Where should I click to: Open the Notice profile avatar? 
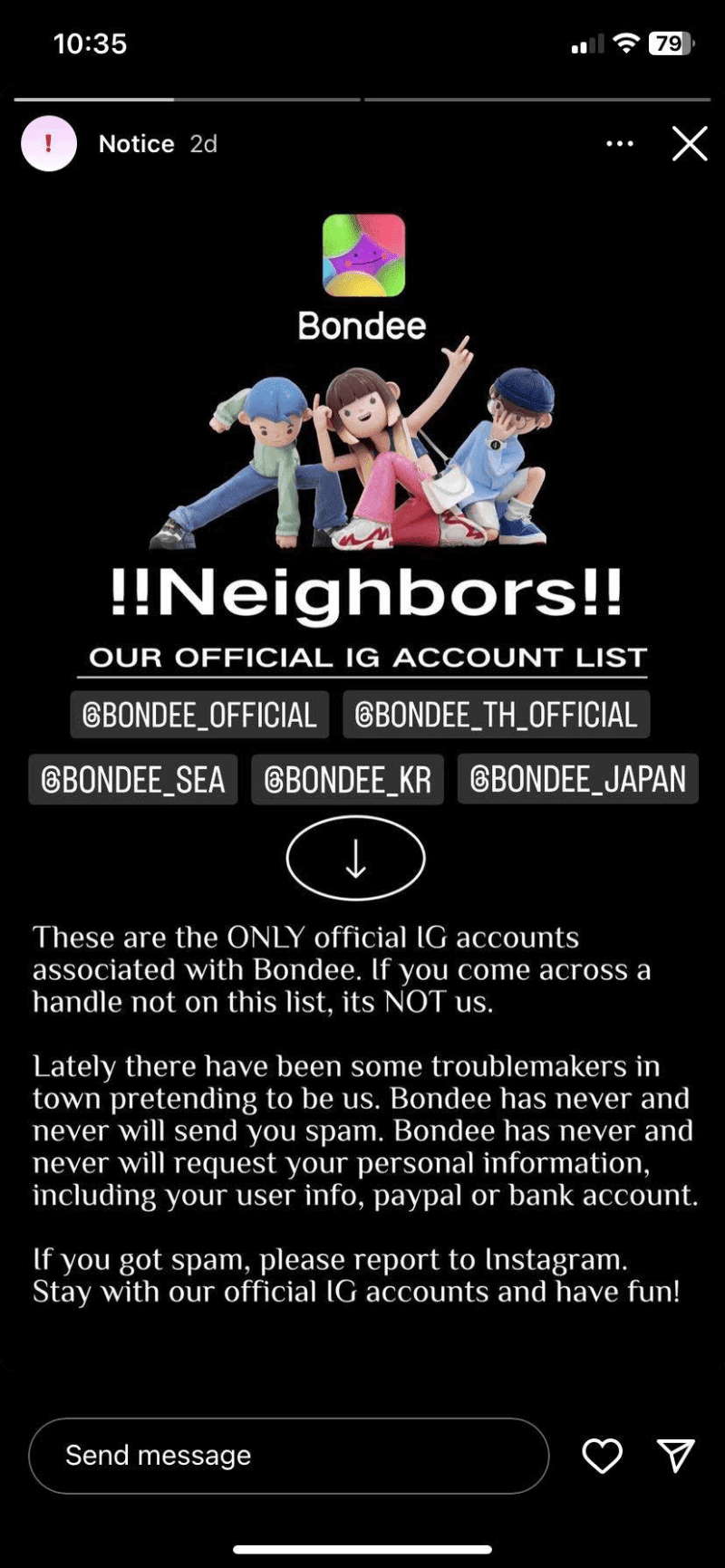click(49, 144)
